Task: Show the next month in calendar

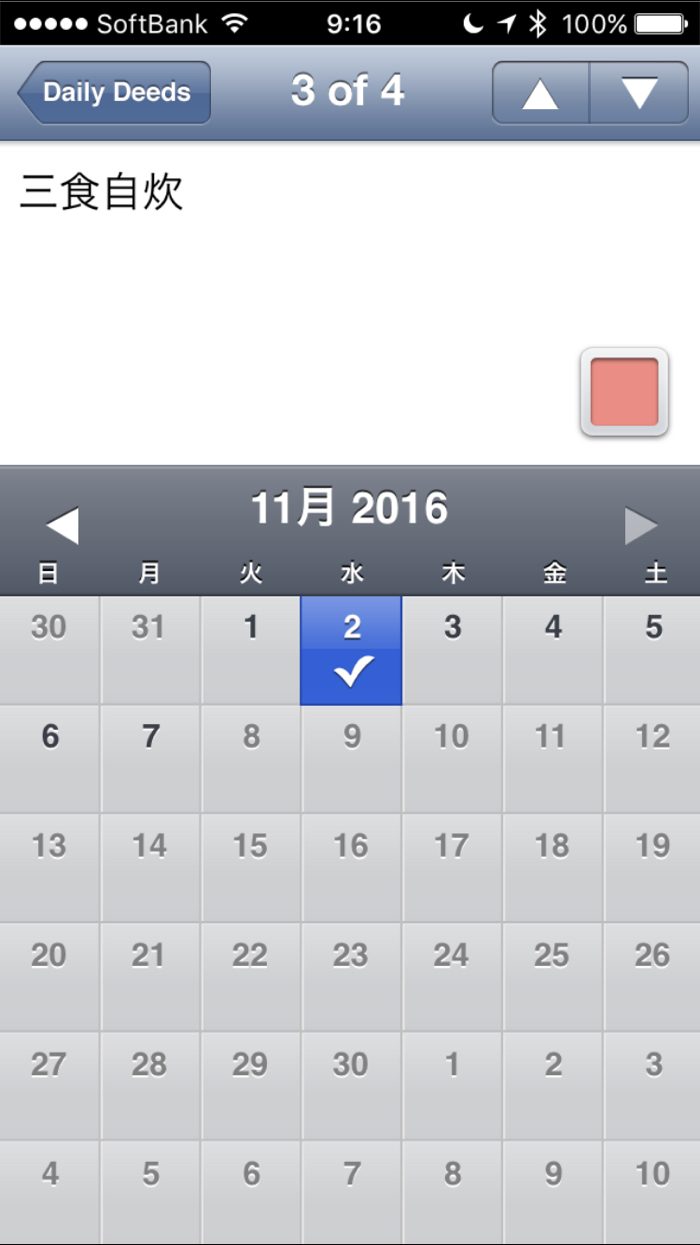Action: (x=640, y=525)
